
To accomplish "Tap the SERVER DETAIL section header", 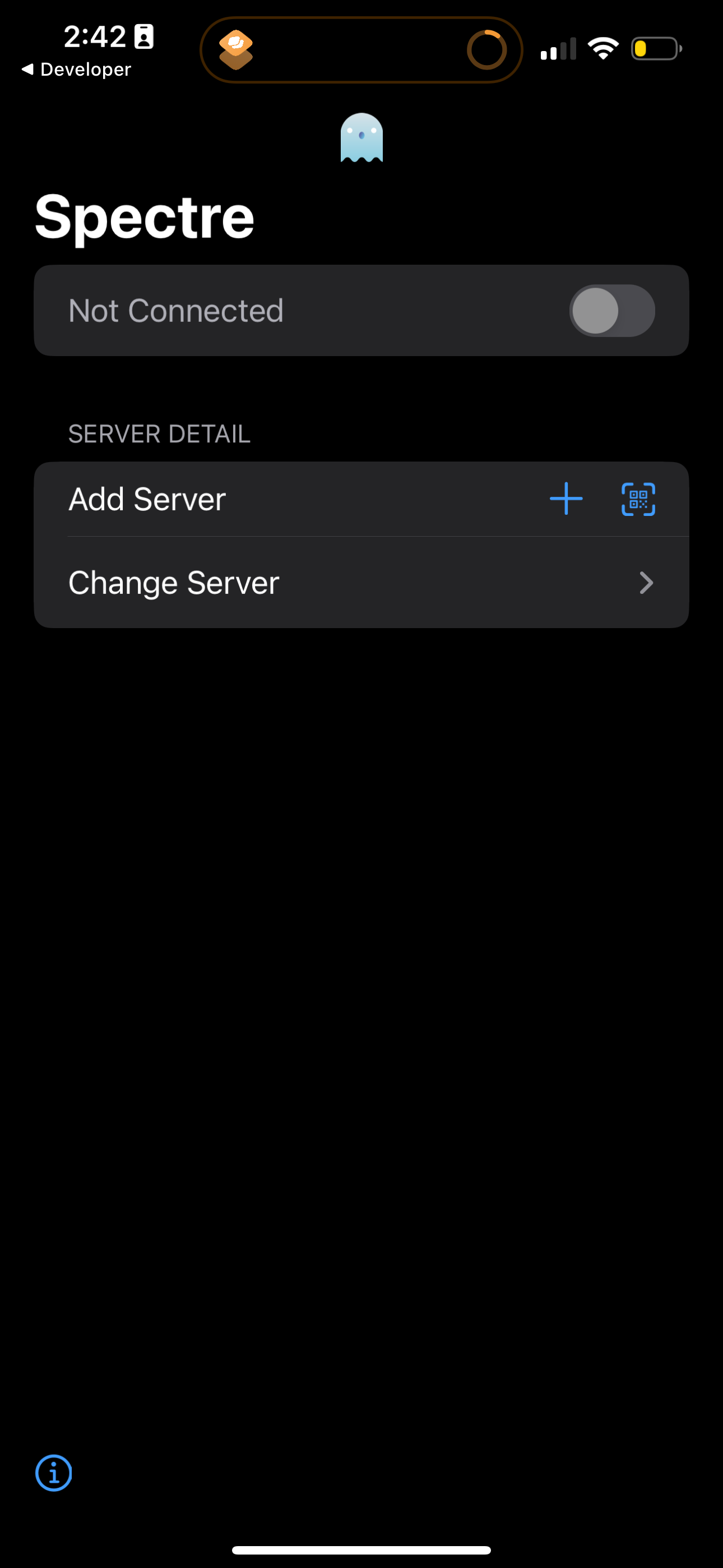I will pyautogui.click(x=159, y=433).
